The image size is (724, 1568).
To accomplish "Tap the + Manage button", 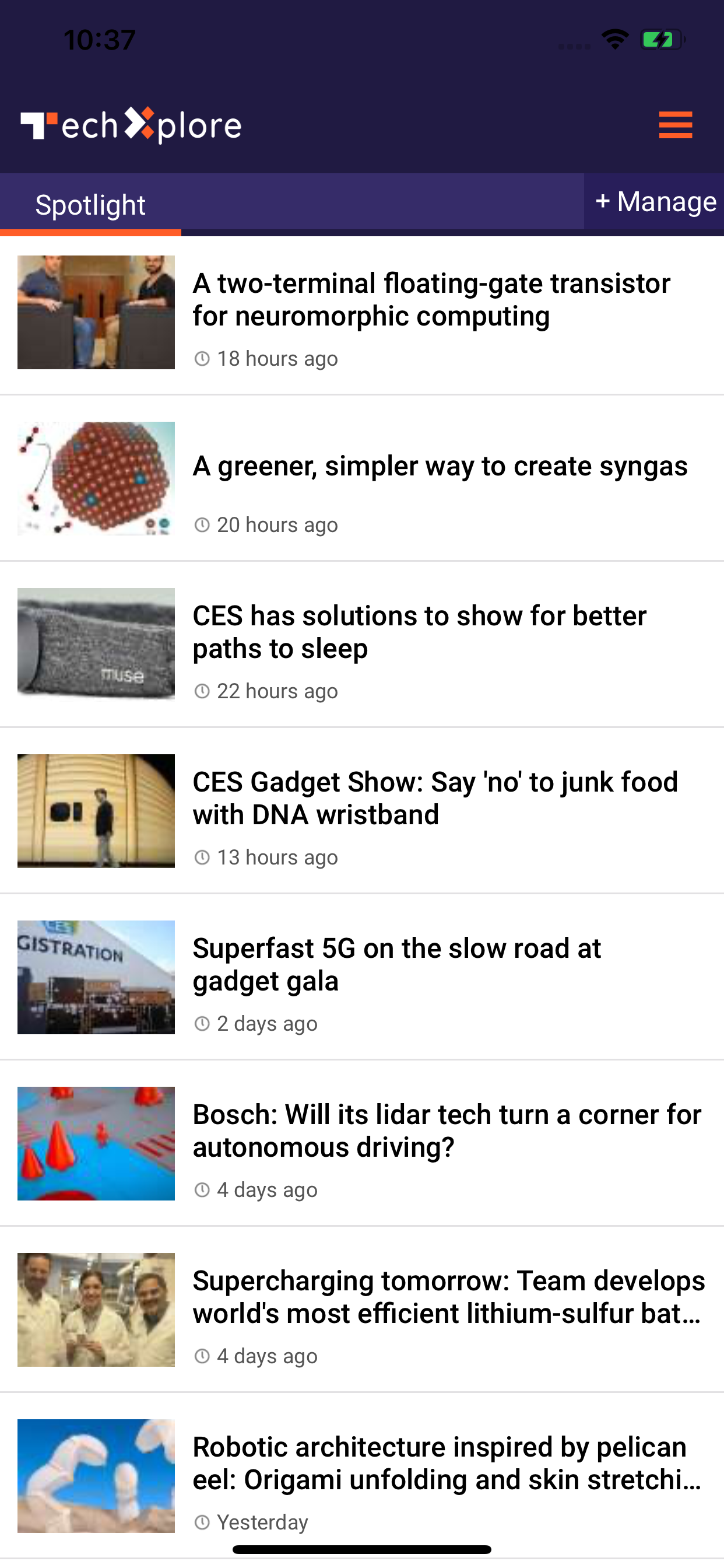I will click(655, 201).
